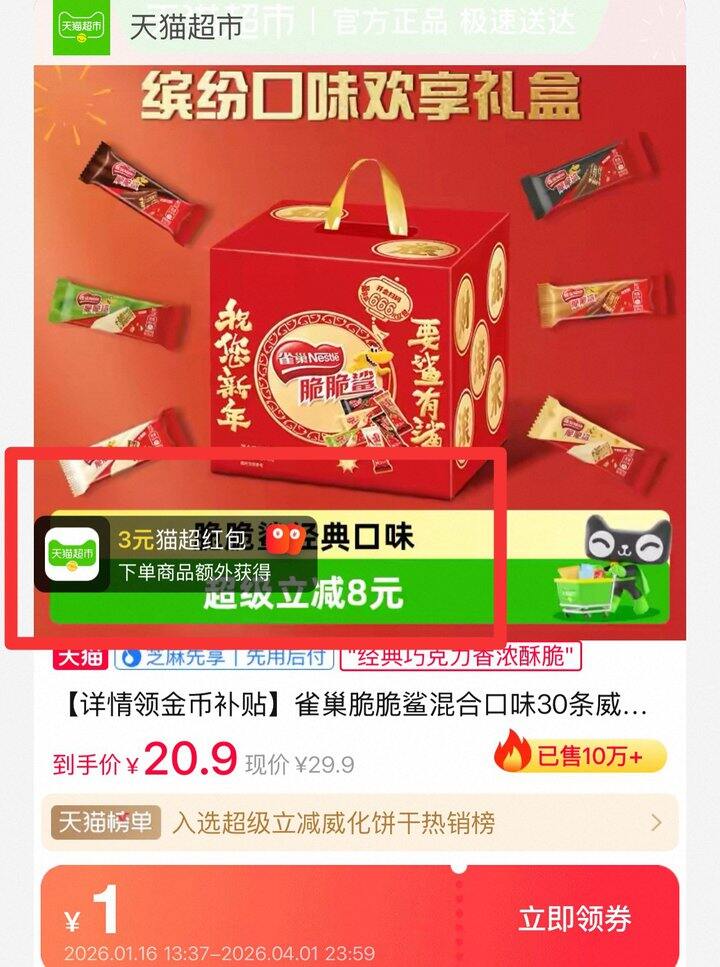Open the 天猫榜单 威化饼干热销榜 row
The width and height of the screenshot is (720, 967).
click(358, 823)
